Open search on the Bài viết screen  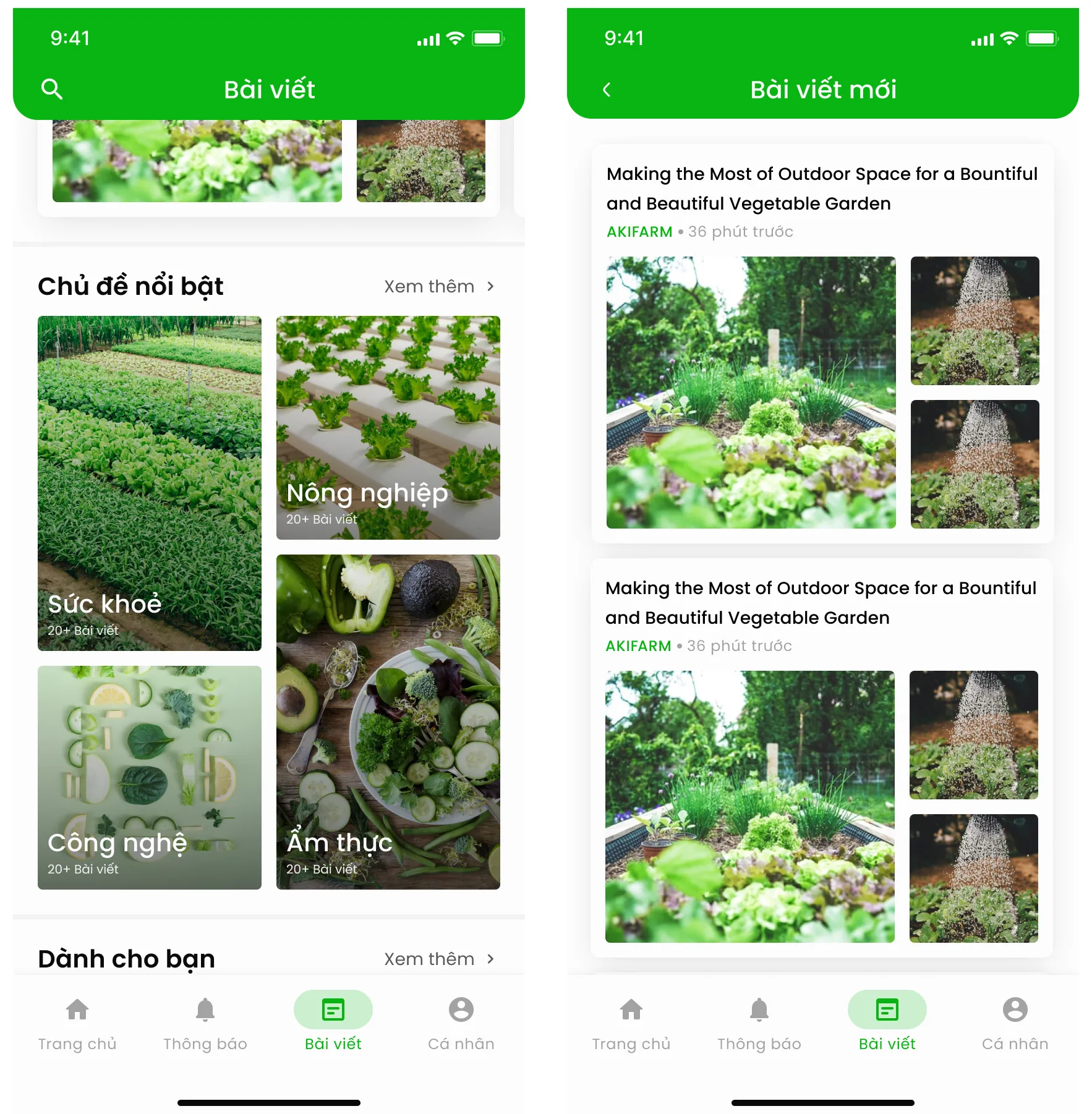[52, 90]
